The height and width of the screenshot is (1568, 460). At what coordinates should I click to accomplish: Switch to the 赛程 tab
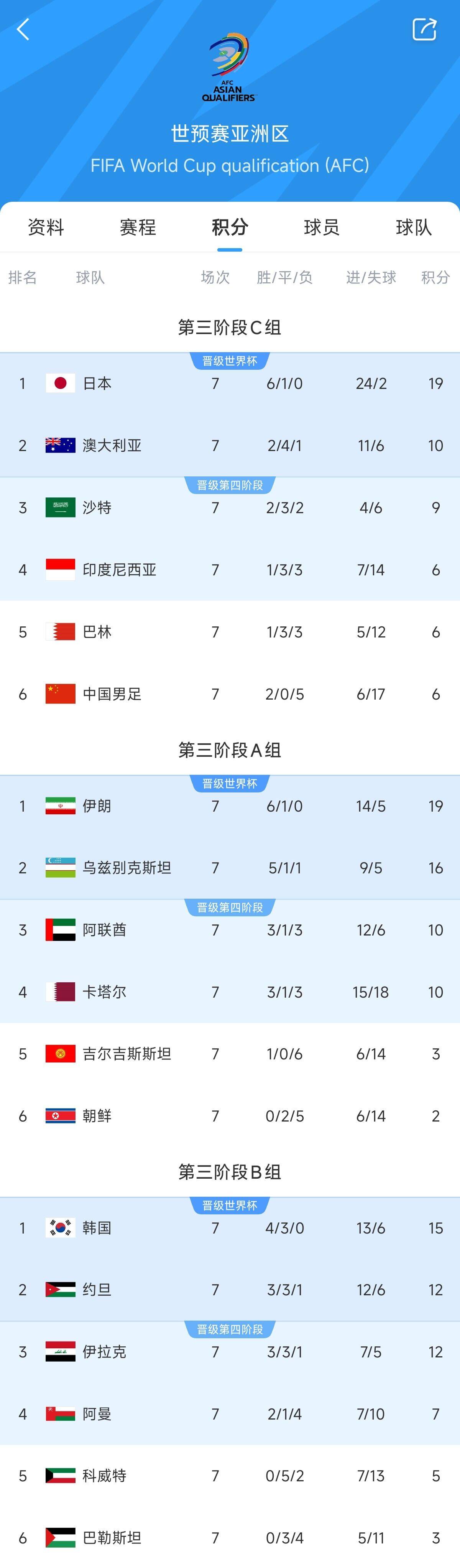pos(138,228)
